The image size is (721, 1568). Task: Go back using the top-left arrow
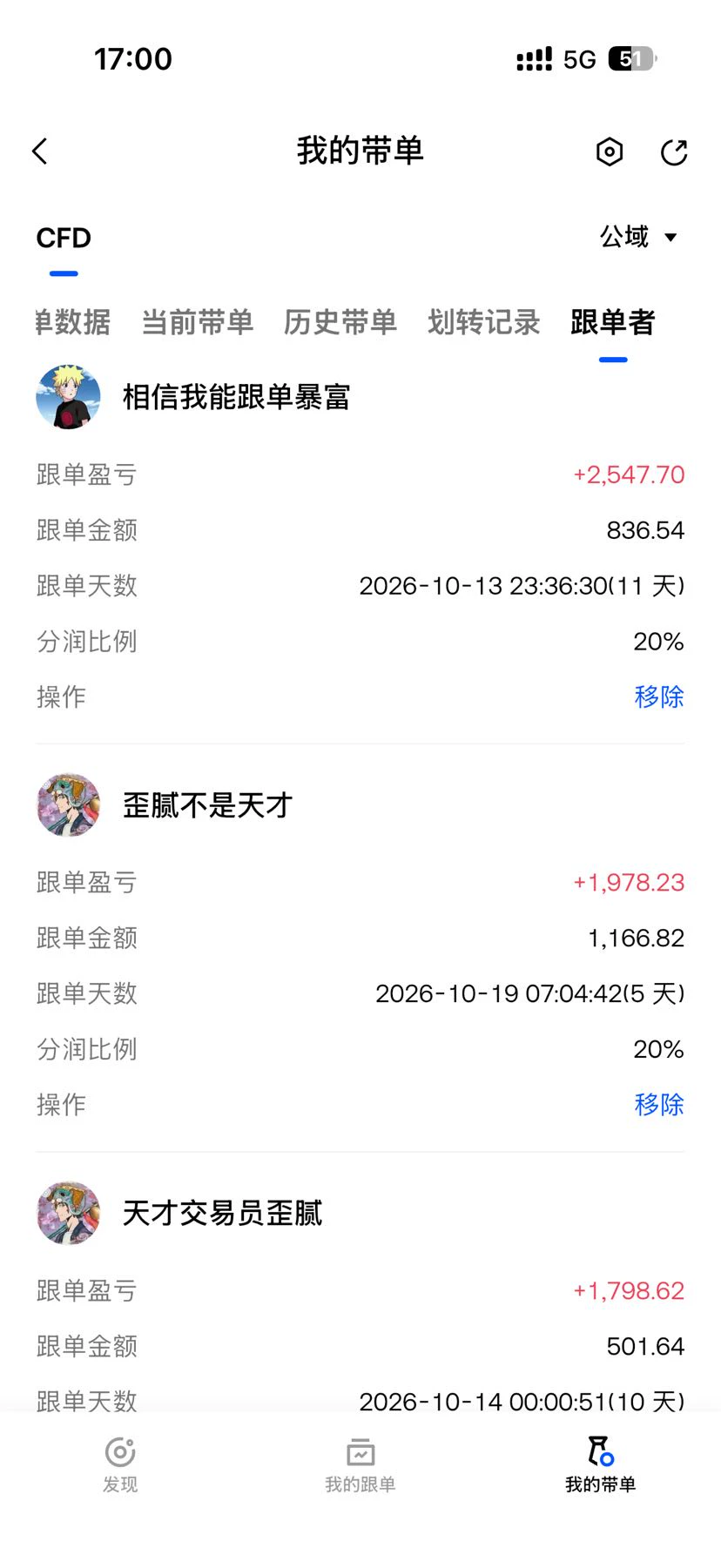[x=40, y=151]
